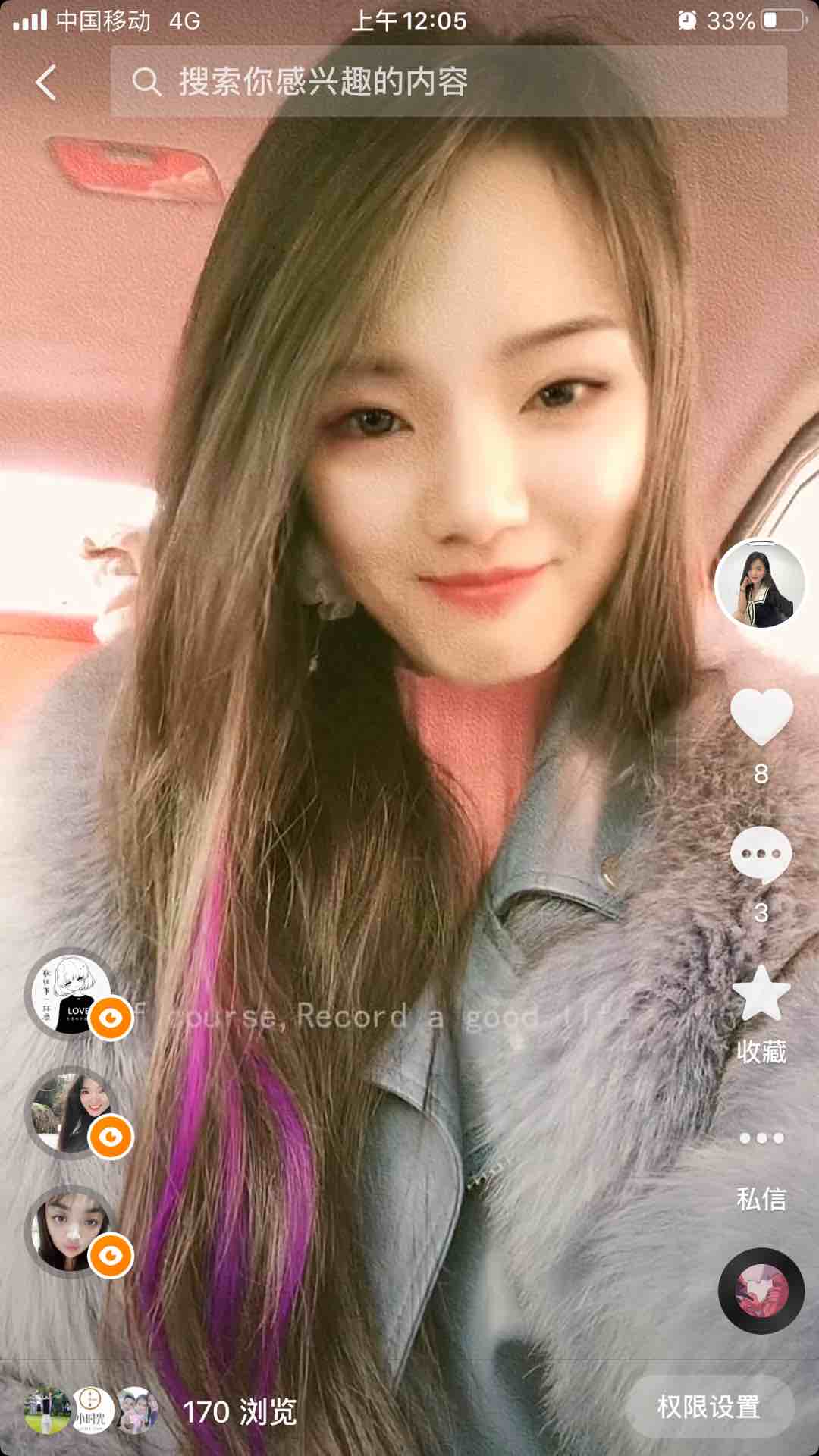Open the video author's profile avatar
Viewport: 819px width, 1456px height.
[760, 585]
